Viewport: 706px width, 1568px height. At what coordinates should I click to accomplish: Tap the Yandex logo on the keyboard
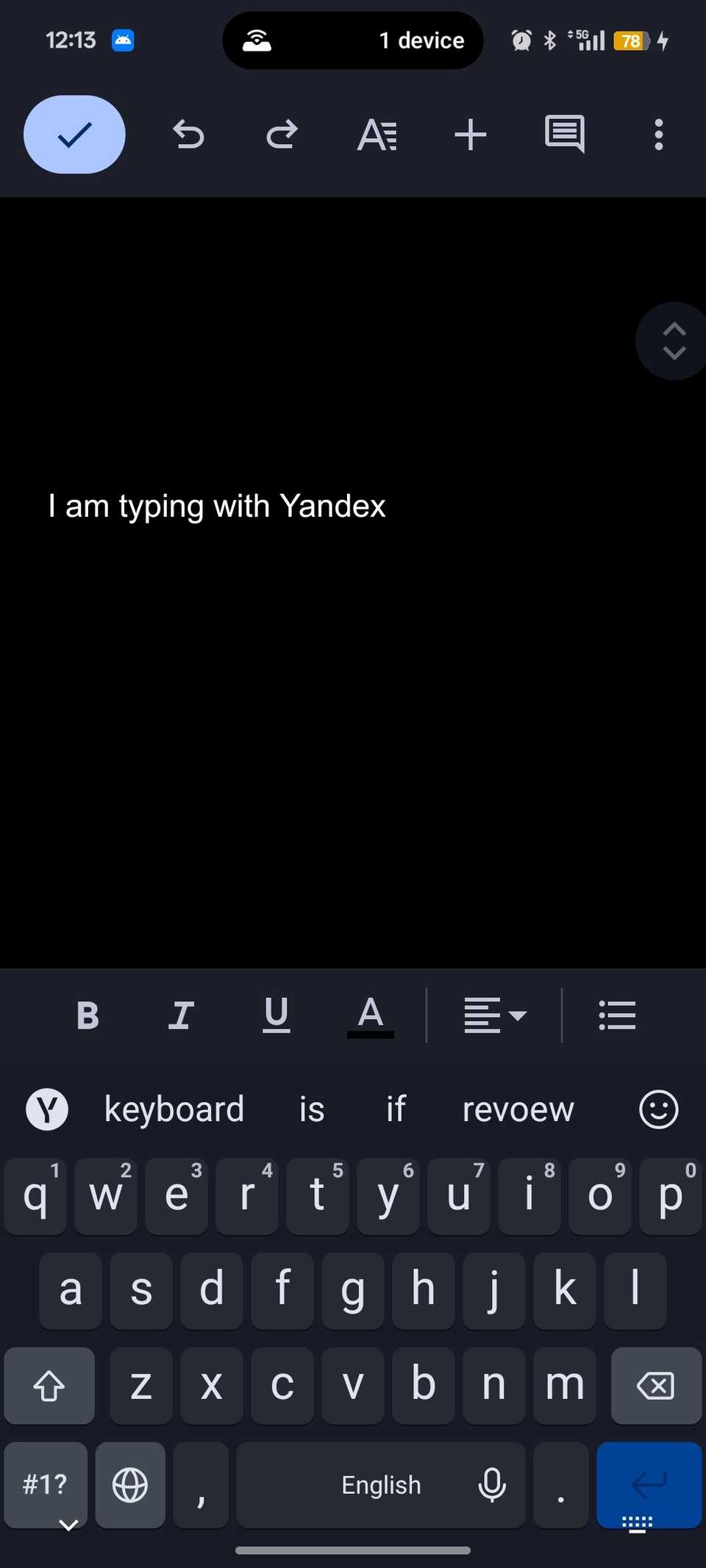tap(46, 1109)
